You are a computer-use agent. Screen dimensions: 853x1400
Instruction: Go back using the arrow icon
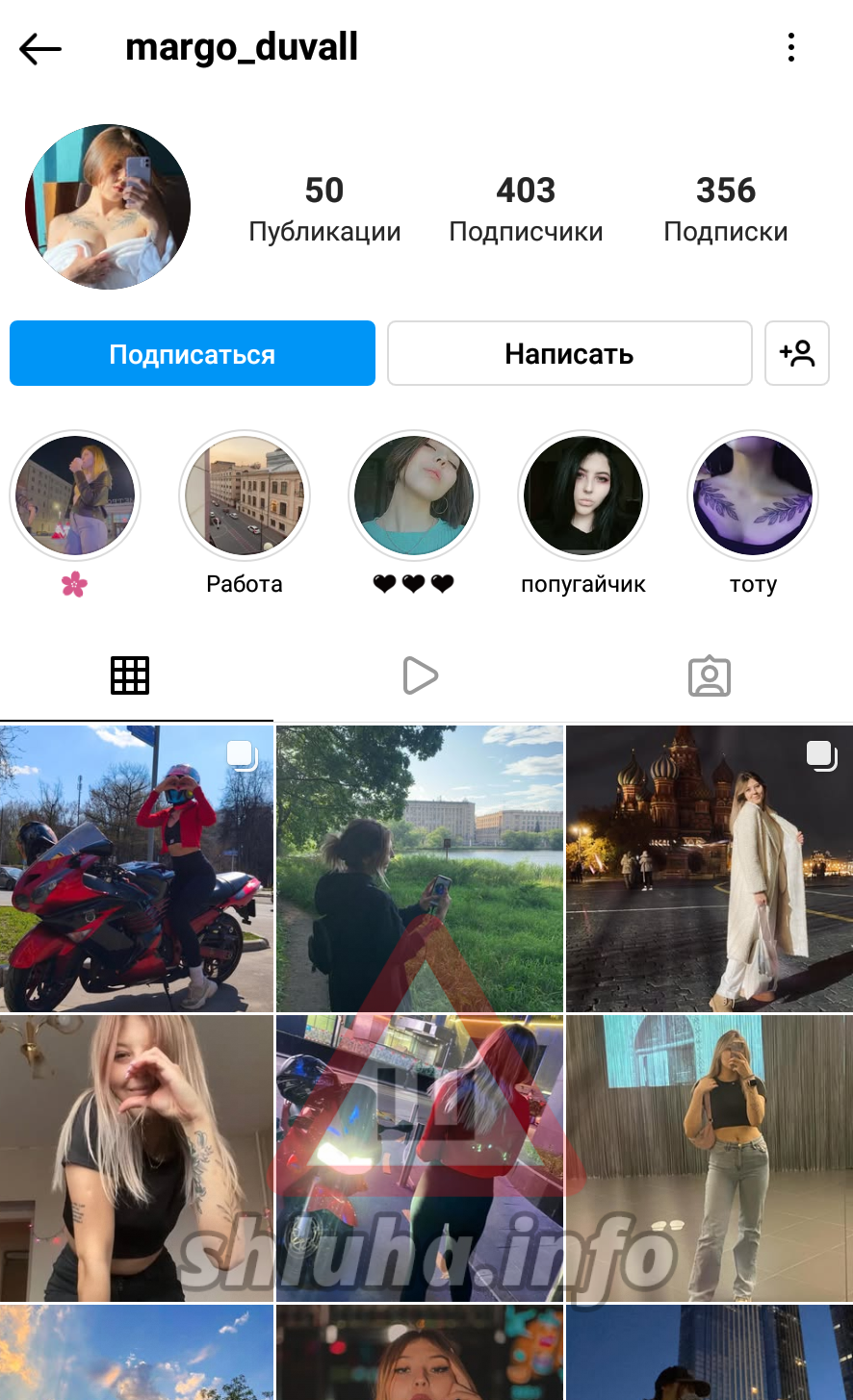40,48
